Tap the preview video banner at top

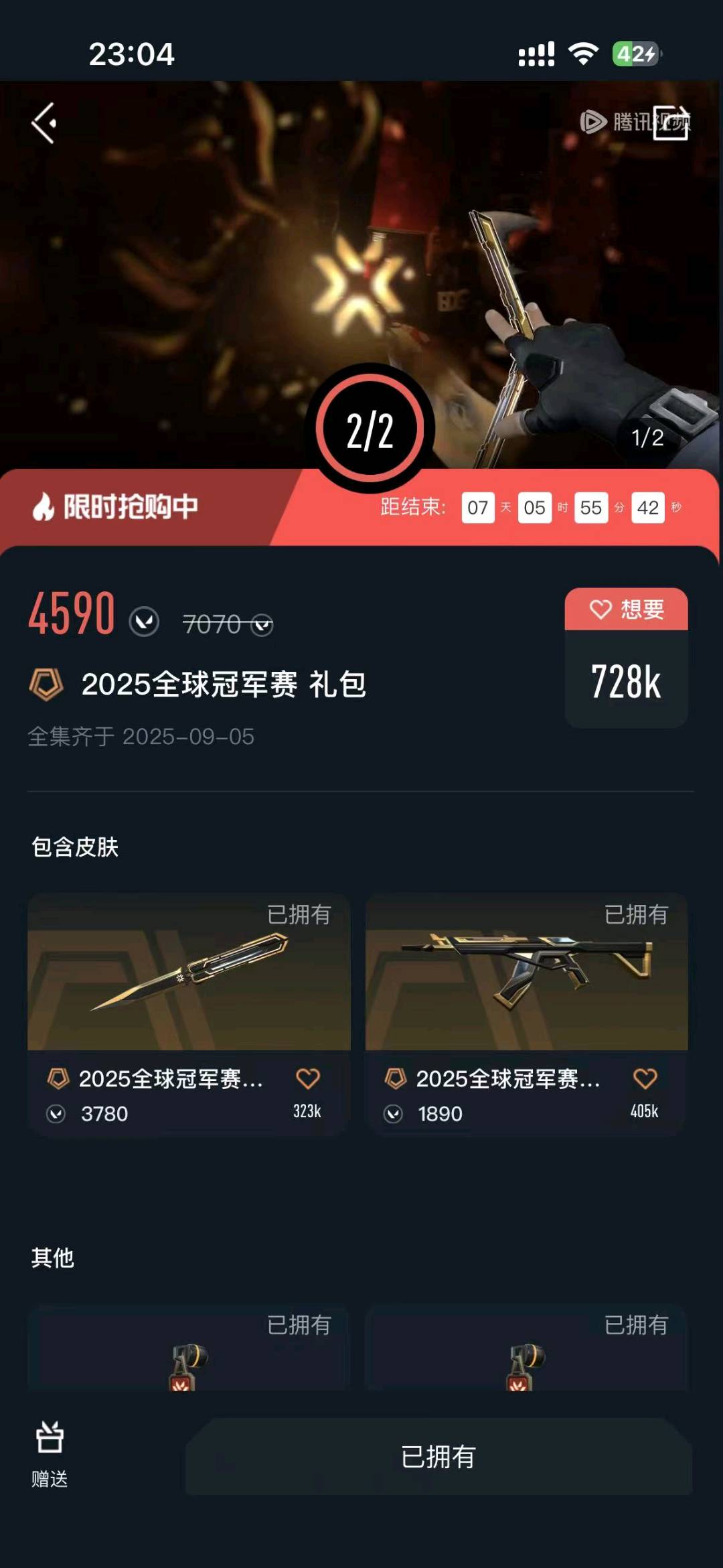(361, 268)
